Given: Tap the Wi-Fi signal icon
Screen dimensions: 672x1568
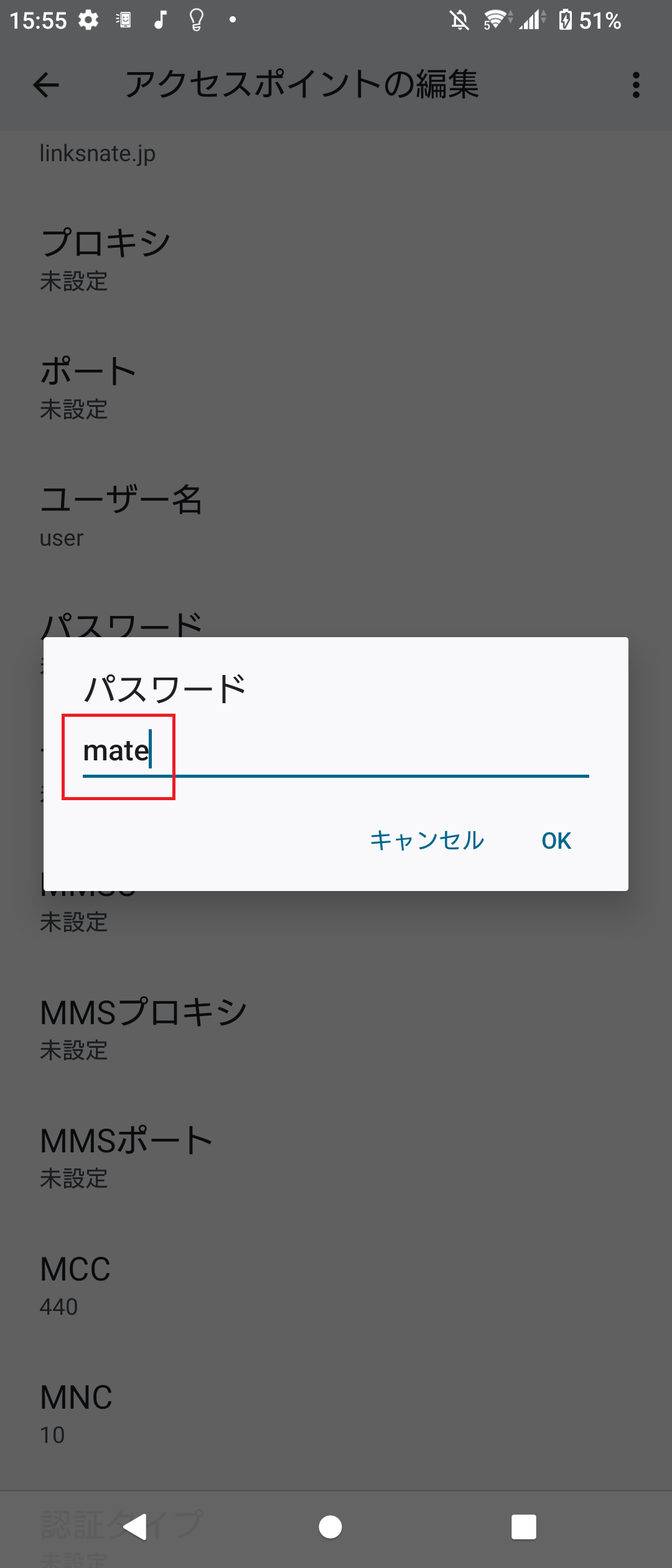Looking at the screenshot, I should pos(495,20).
